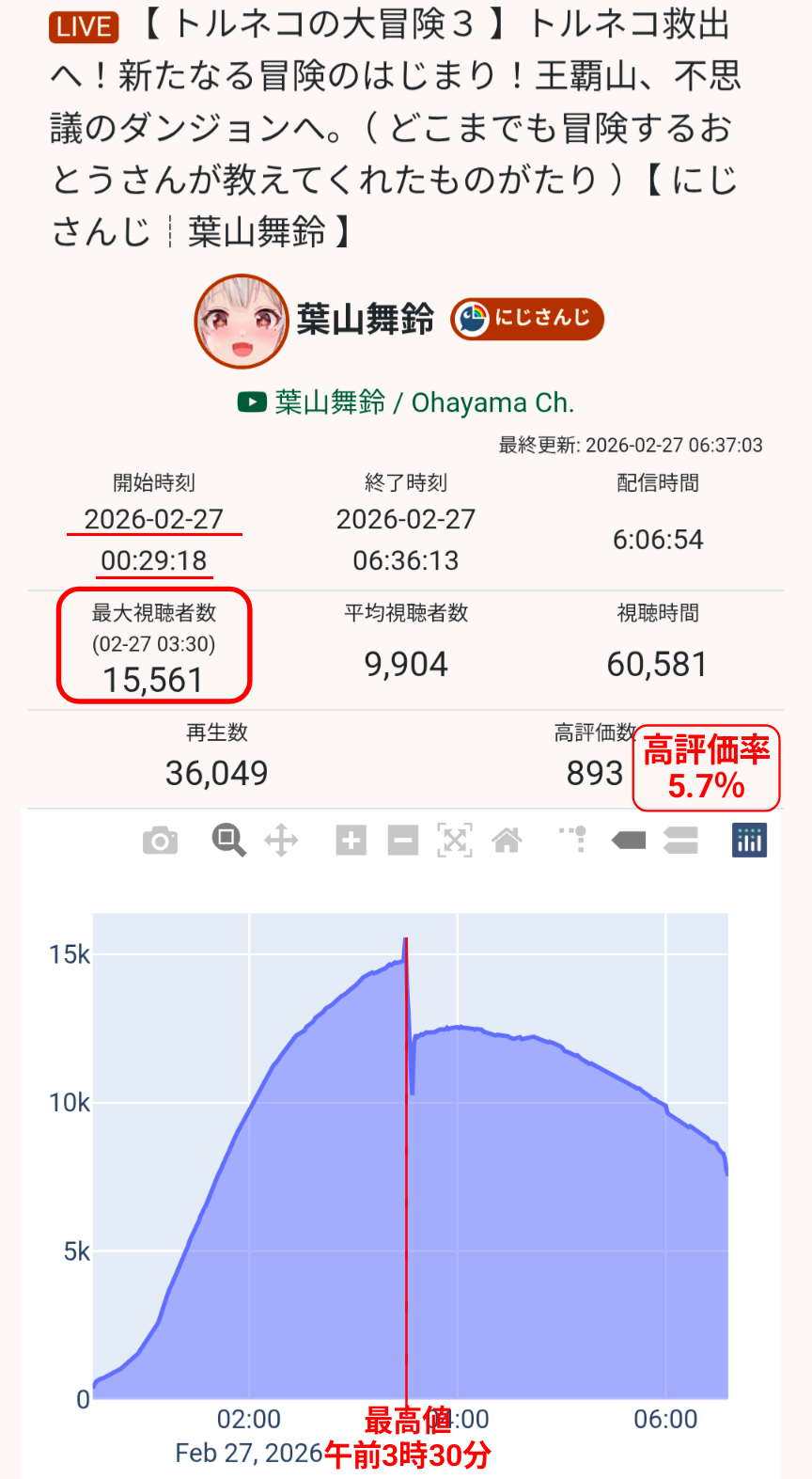
Task: Reset chart axes with the home icon
Action: [x=507, y=841]
